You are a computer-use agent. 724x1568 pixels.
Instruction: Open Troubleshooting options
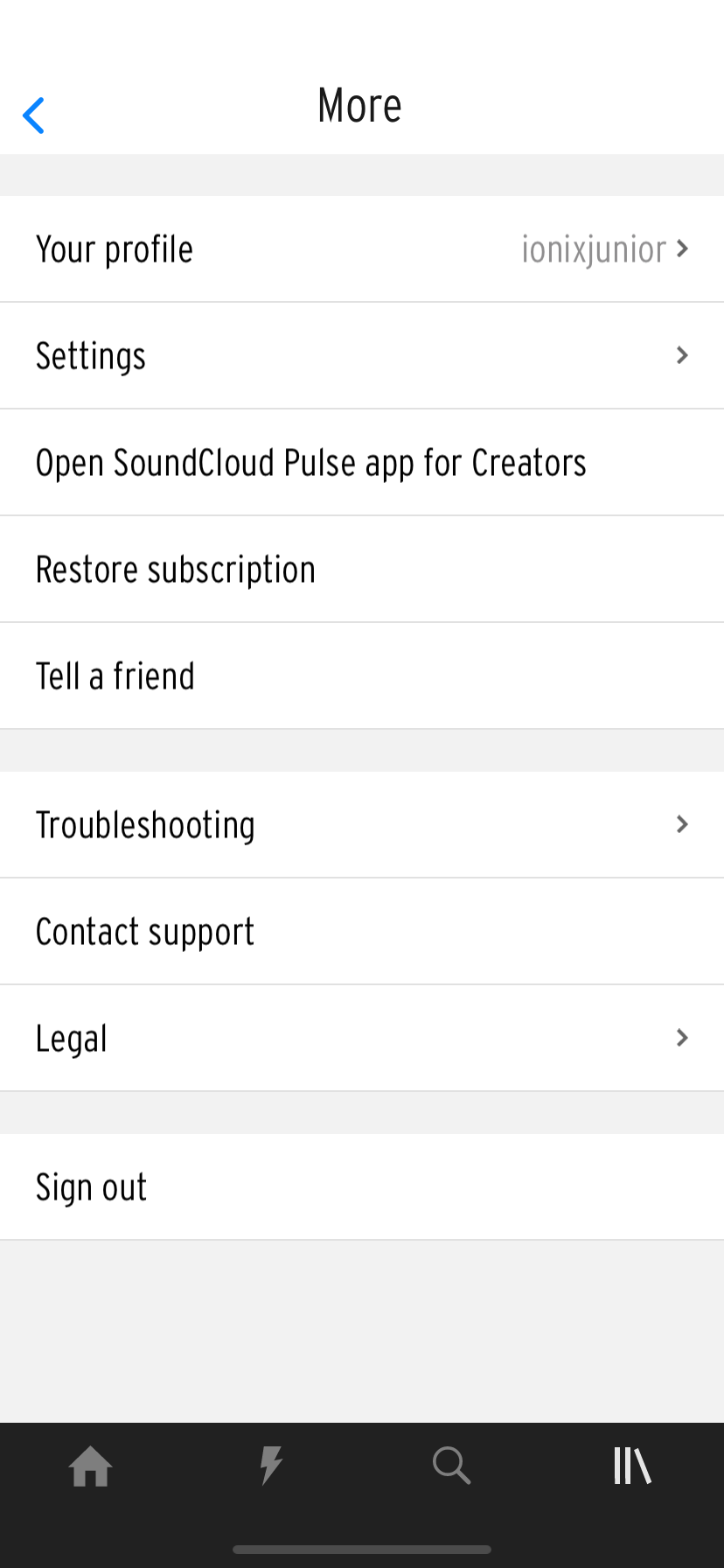[x=362, y=825]
